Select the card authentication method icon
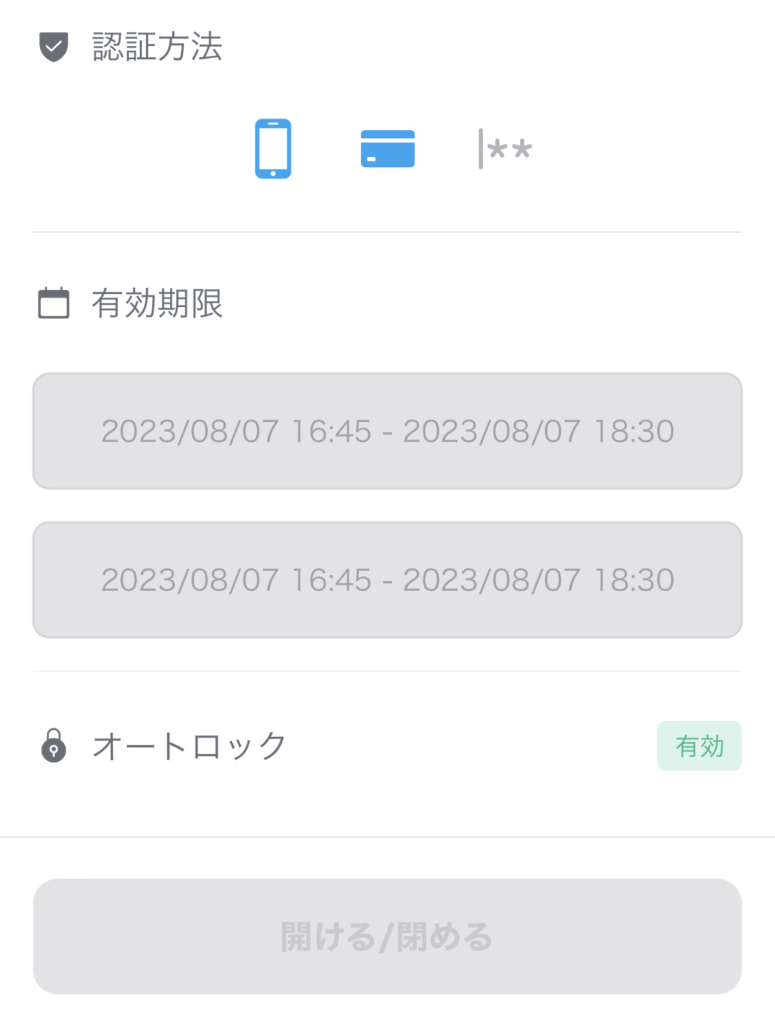The width and height of the screenshot is (775, 1024). point(388,149)
